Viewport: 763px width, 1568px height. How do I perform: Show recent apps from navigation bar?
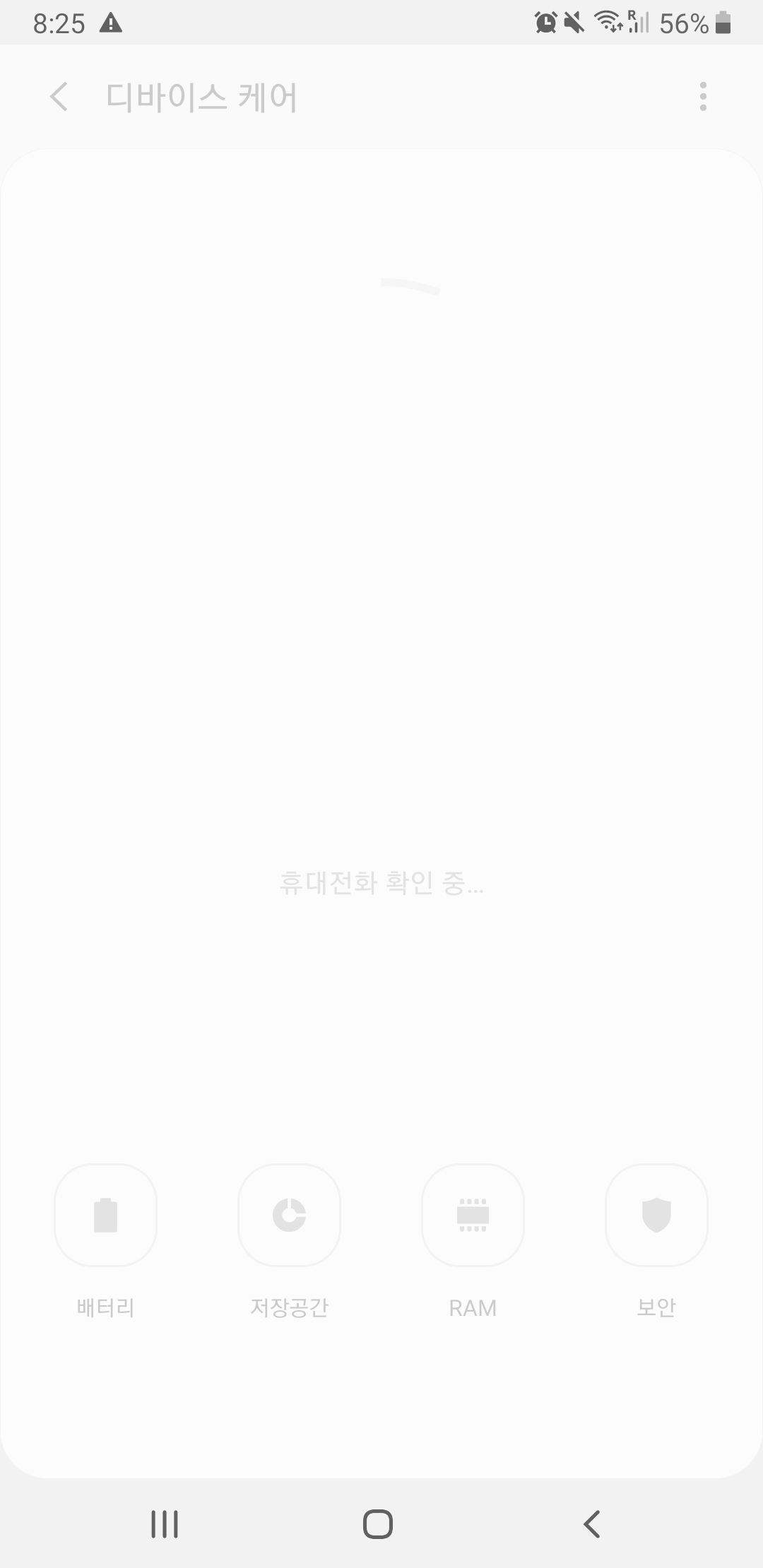tap(165, 1524)
